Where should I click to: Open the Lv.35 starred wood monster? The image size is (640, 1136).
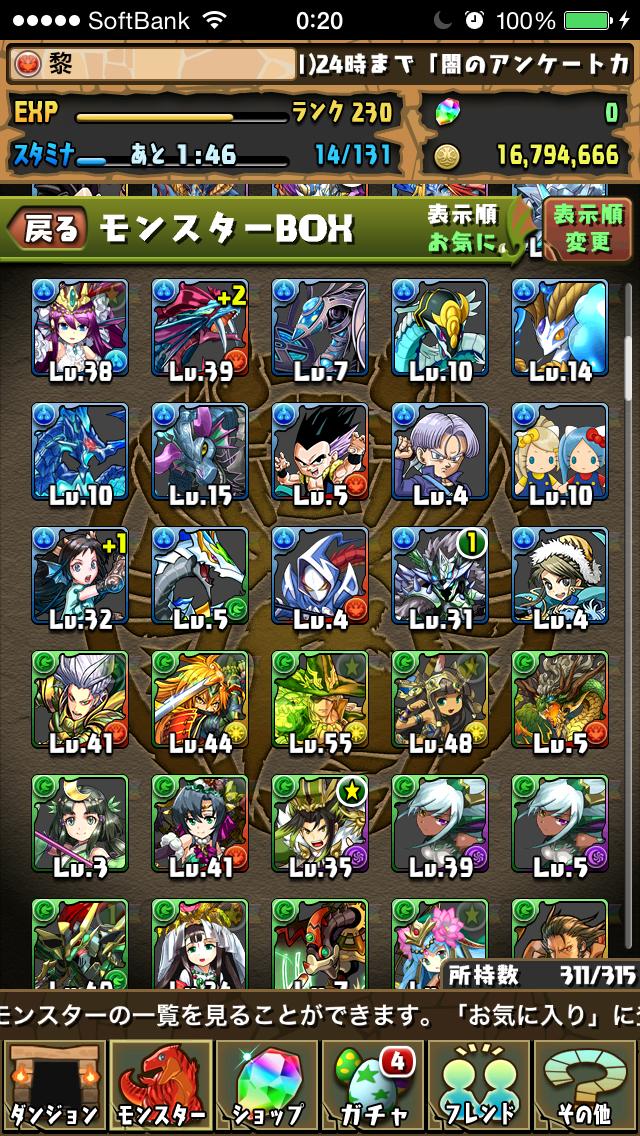pos(320,823)
